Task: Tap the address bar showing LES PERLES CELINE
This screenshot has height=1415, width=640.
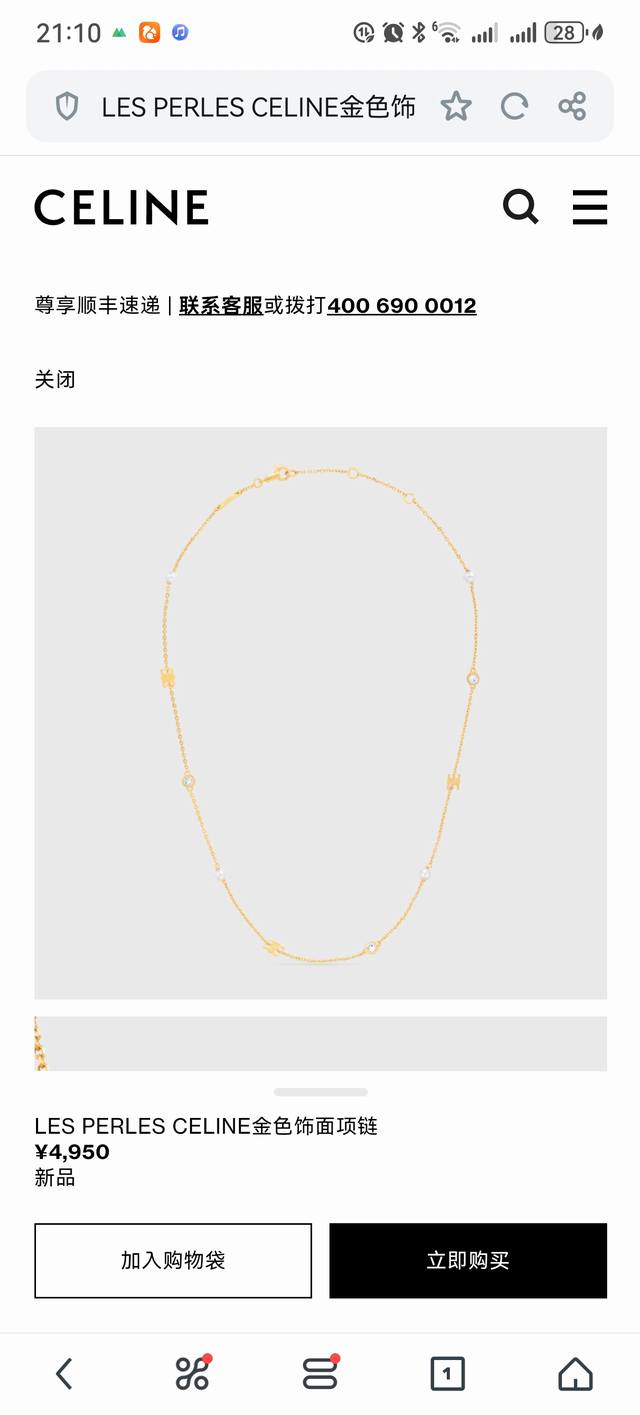Action: (x=258, y=106)
